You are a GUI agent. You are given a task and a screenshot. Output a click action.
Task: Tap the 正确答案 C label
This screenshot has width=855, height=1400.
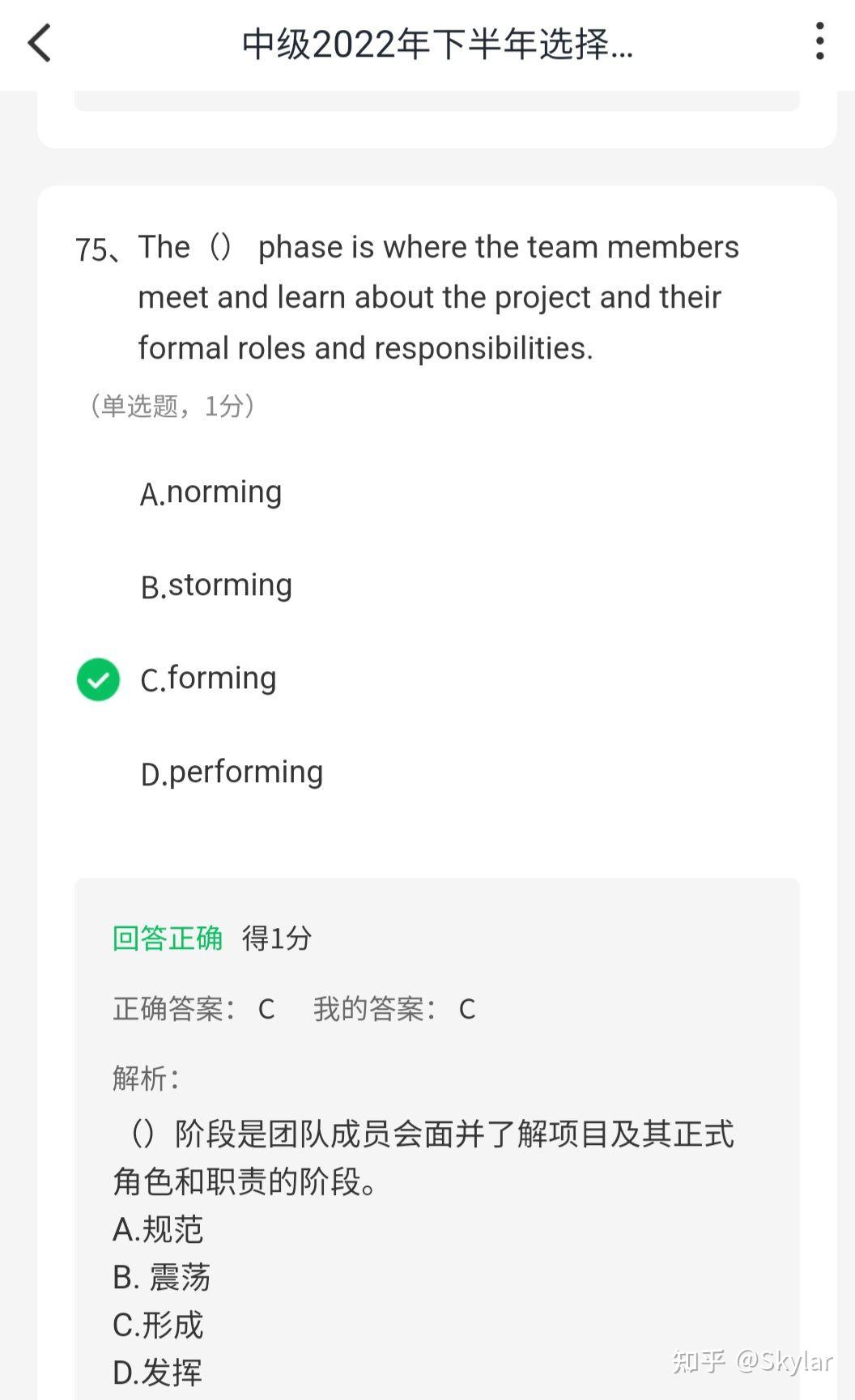[x=192, y=1009]
